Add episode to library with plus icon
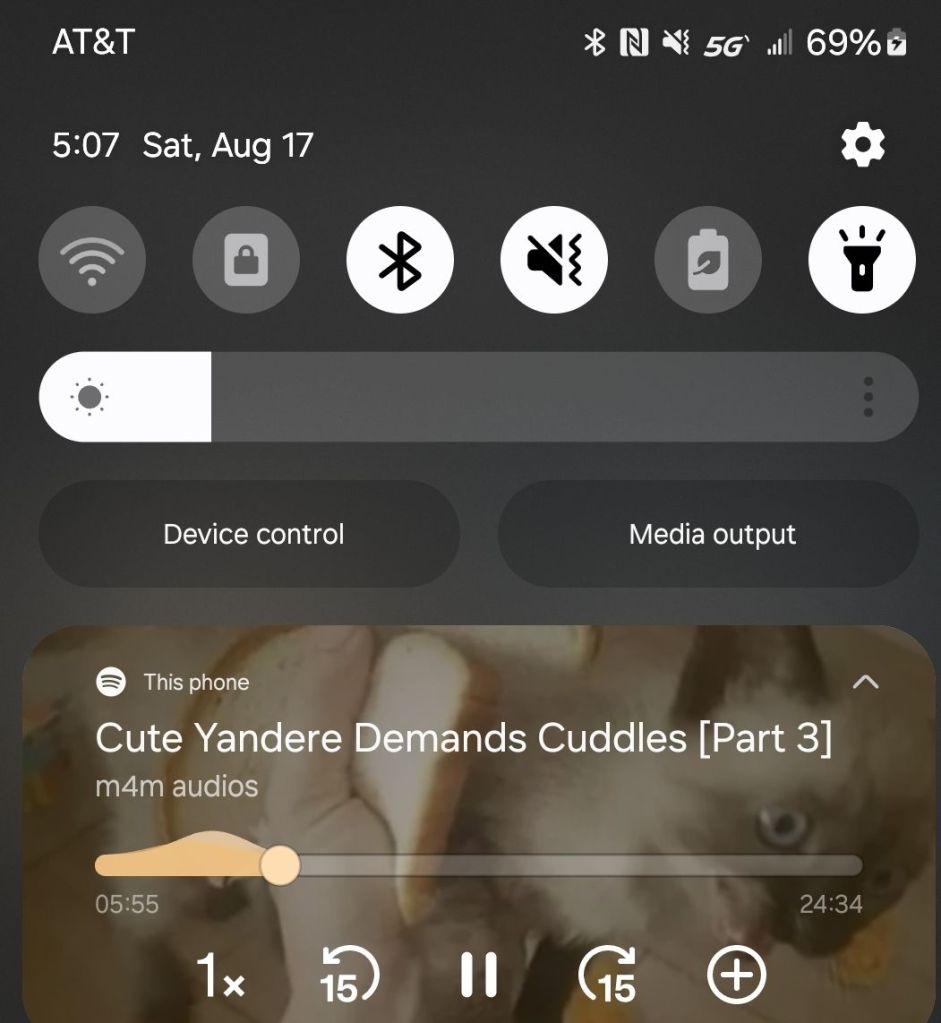Screen dimensions: 941x1023 point(737,975)
